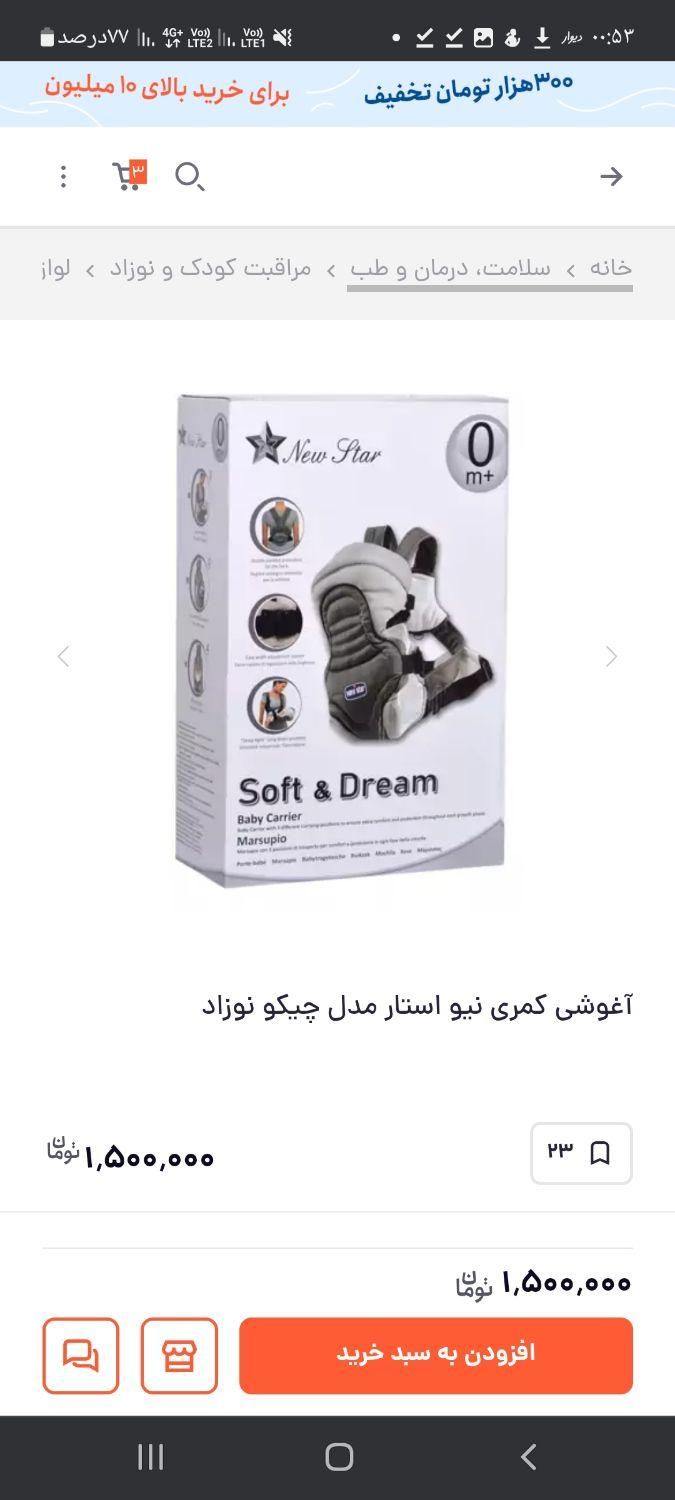
Task: Open the baby carrier product image
Action: click(x=340, y=640)
